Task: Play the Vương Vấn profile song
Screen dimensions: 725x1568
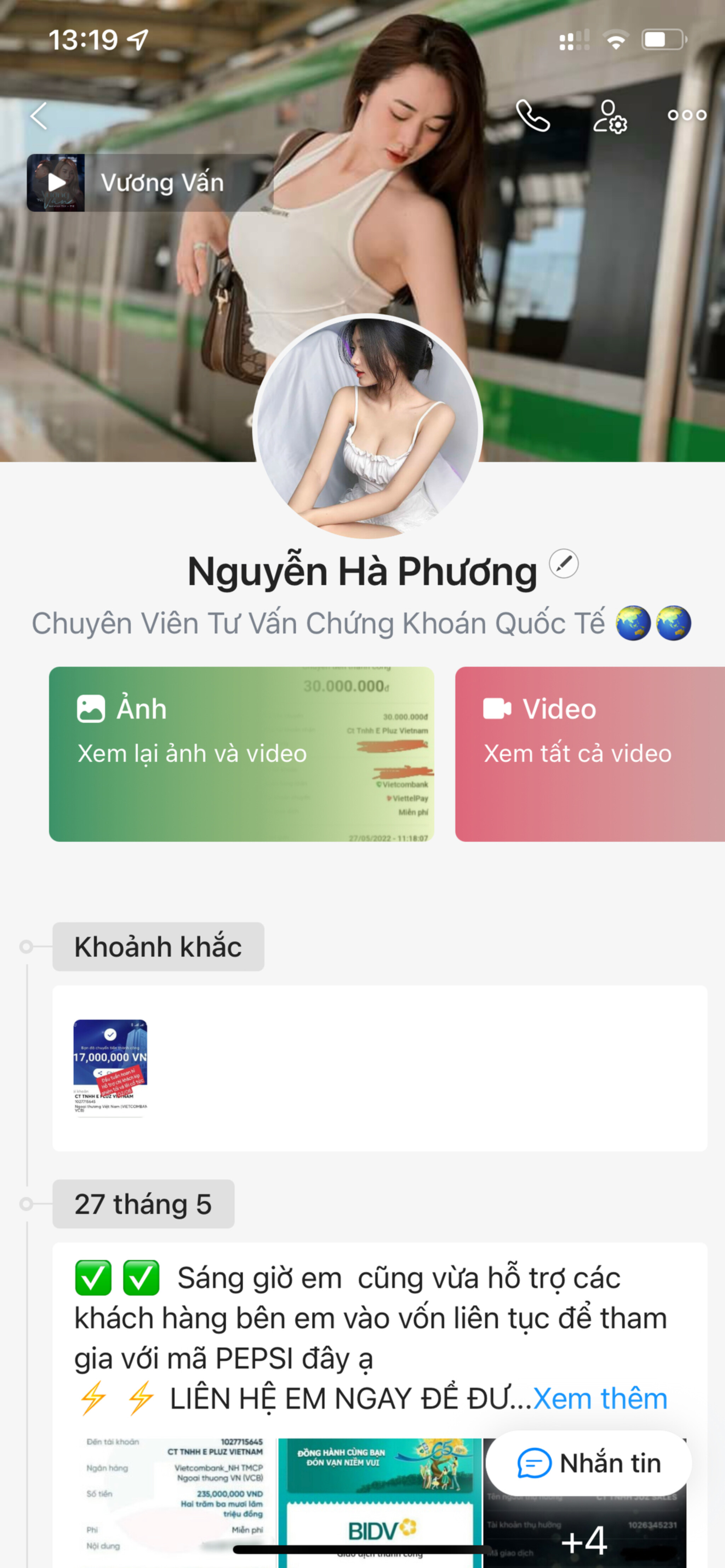Action: coord(56,183)
